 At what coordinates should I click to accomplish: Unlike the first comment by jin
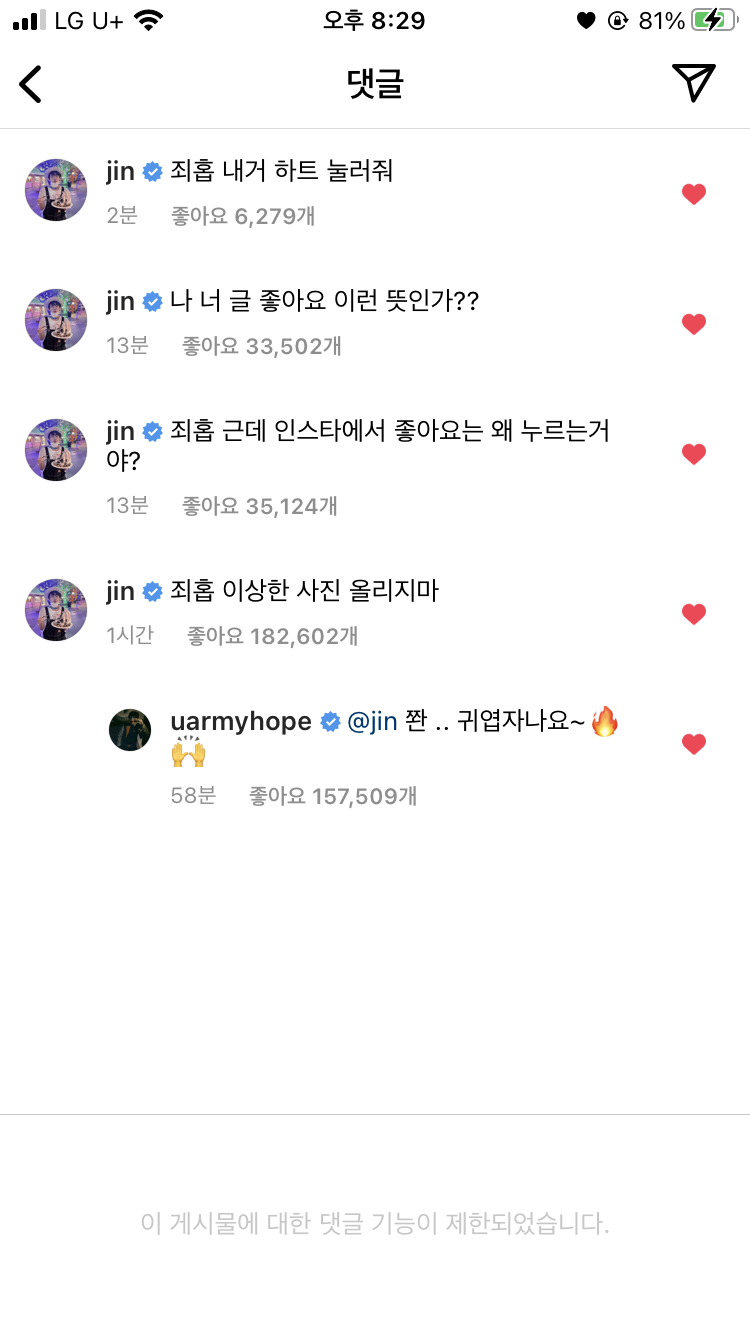pos(693,194)
